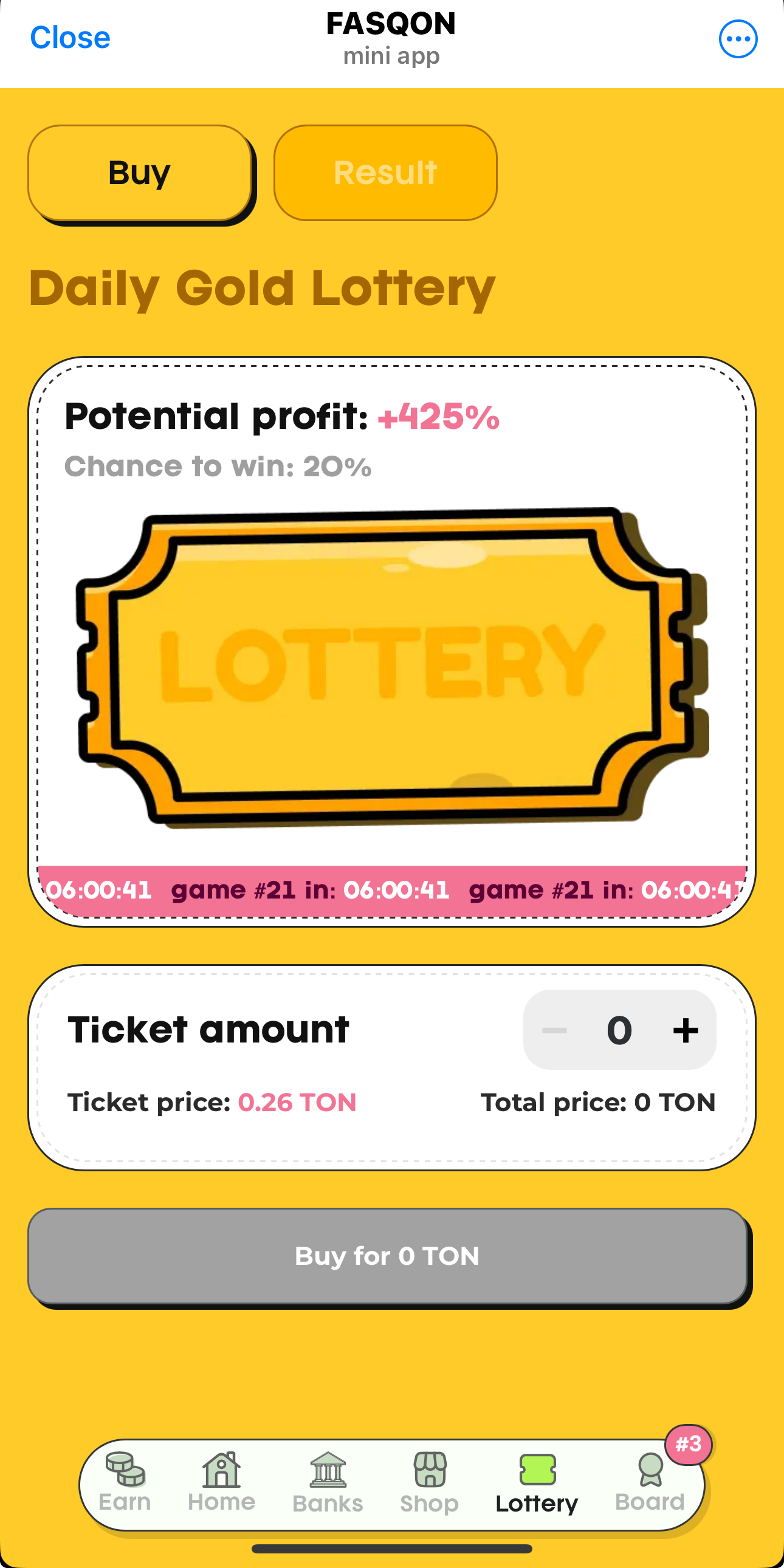
Task: Tap the Buy for 0 TON button
Action: click(x=387, y=1256)
